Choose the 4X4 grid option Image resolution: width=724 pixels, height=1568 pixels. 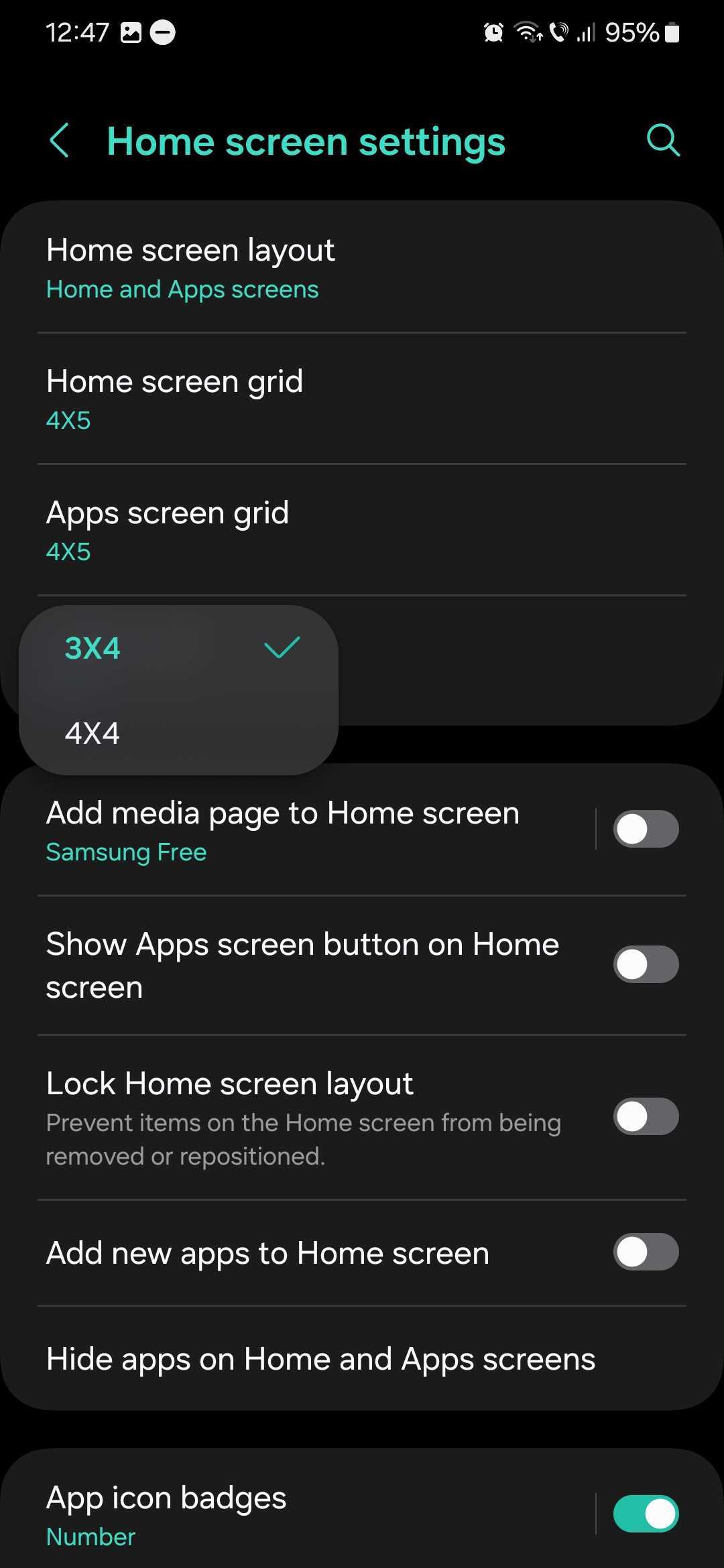coord(178,733)
